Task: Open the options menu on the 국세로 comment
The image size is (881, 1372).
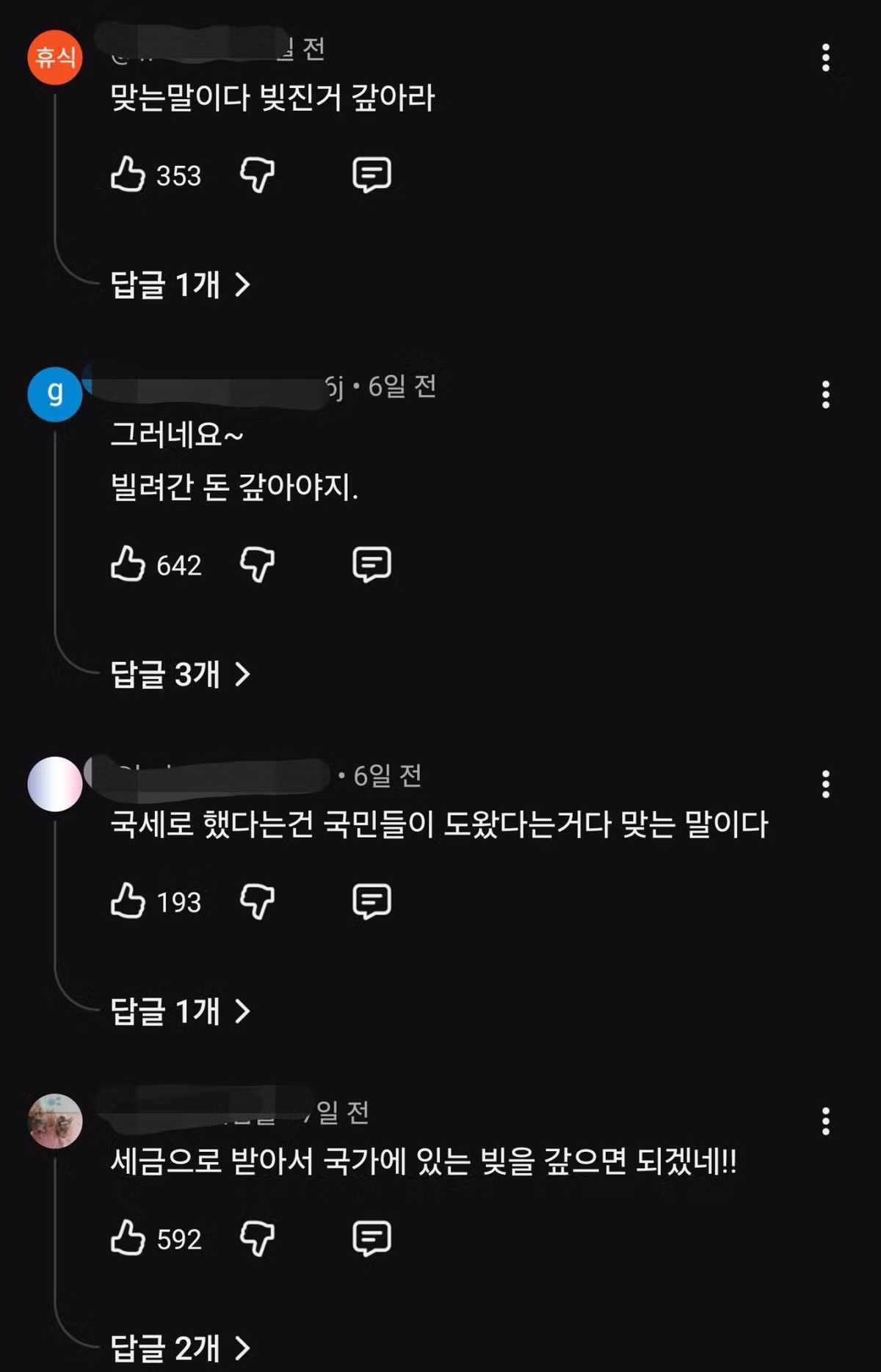Action: [x=827, y=785]
